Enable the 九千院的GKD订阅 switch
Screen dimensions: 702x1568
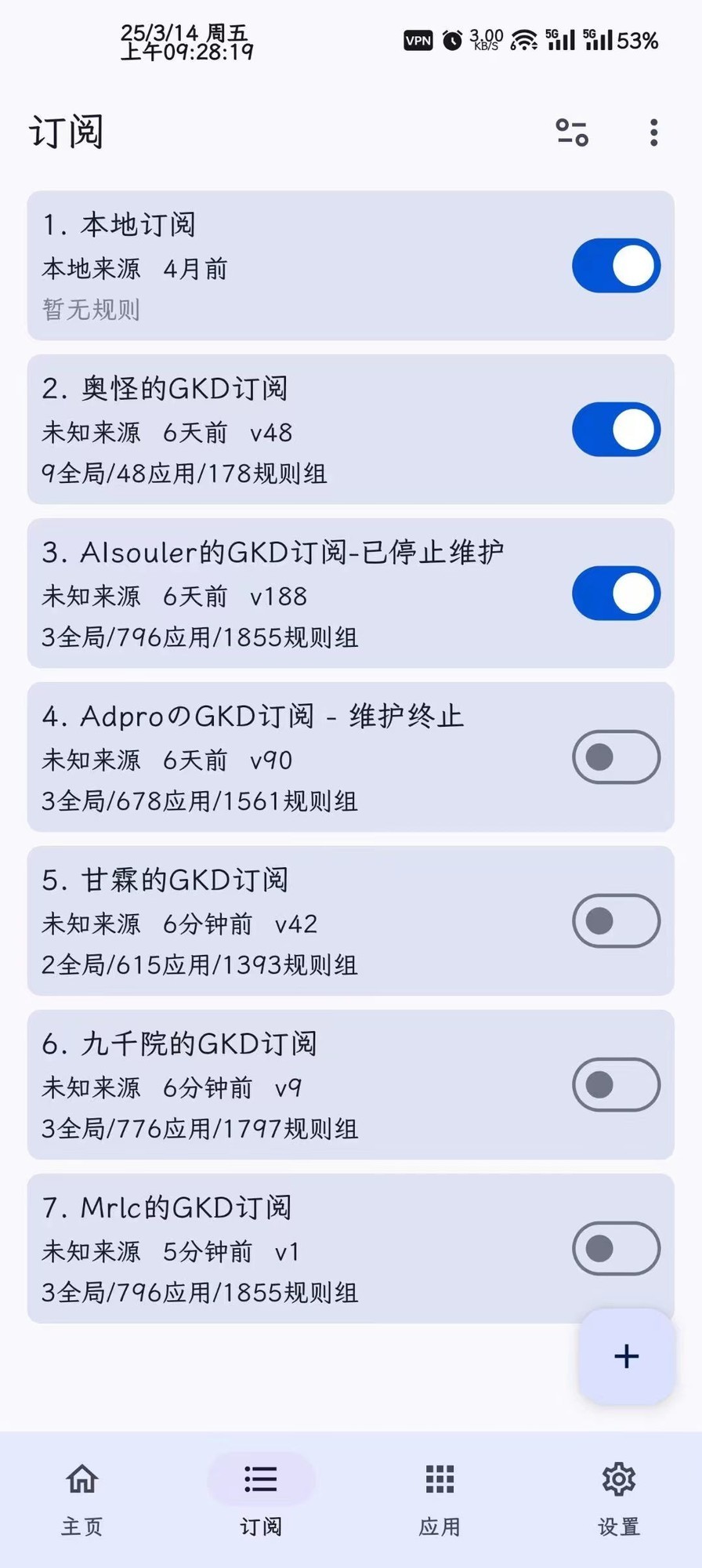pos(616,1085)
